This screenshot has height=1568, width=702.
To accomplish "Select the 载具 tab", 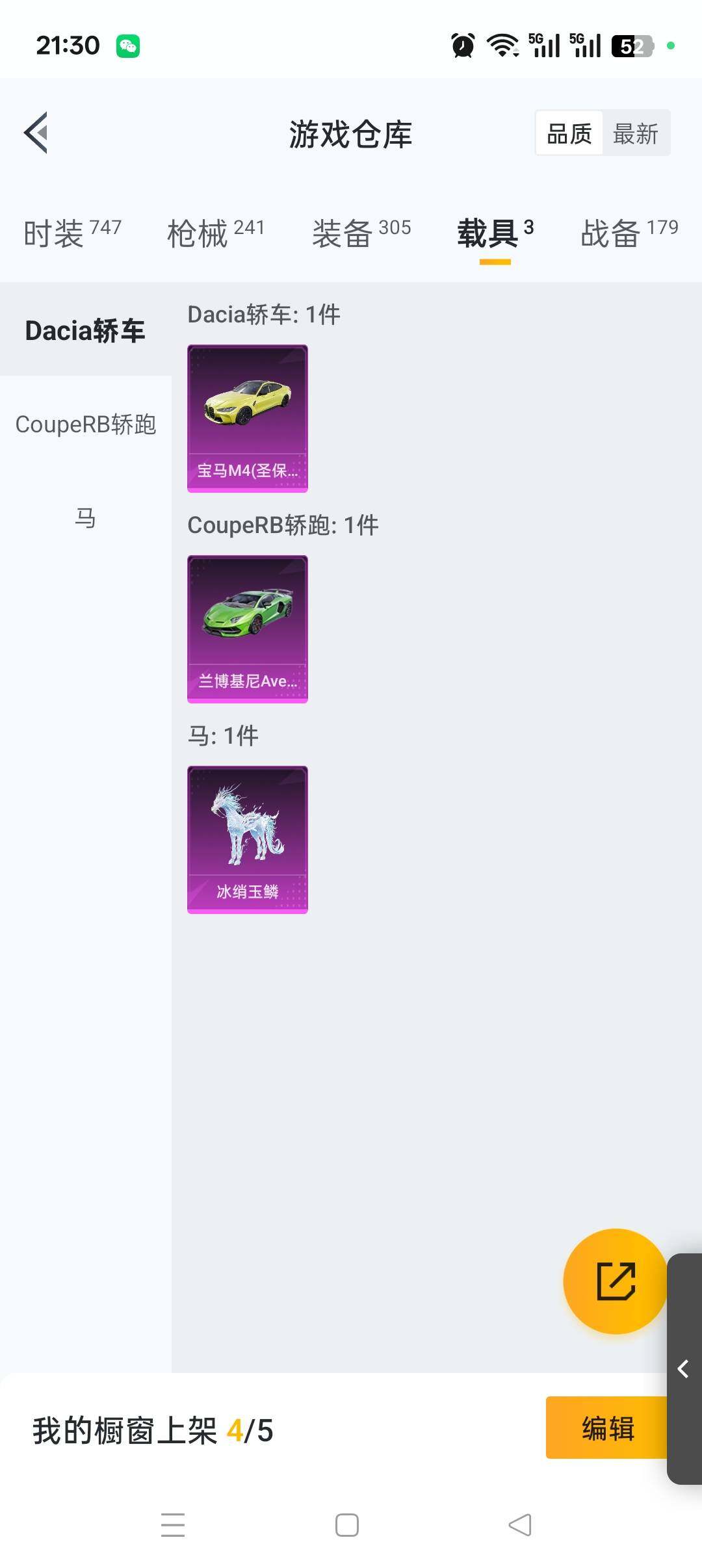I will [x=495, y=233].
